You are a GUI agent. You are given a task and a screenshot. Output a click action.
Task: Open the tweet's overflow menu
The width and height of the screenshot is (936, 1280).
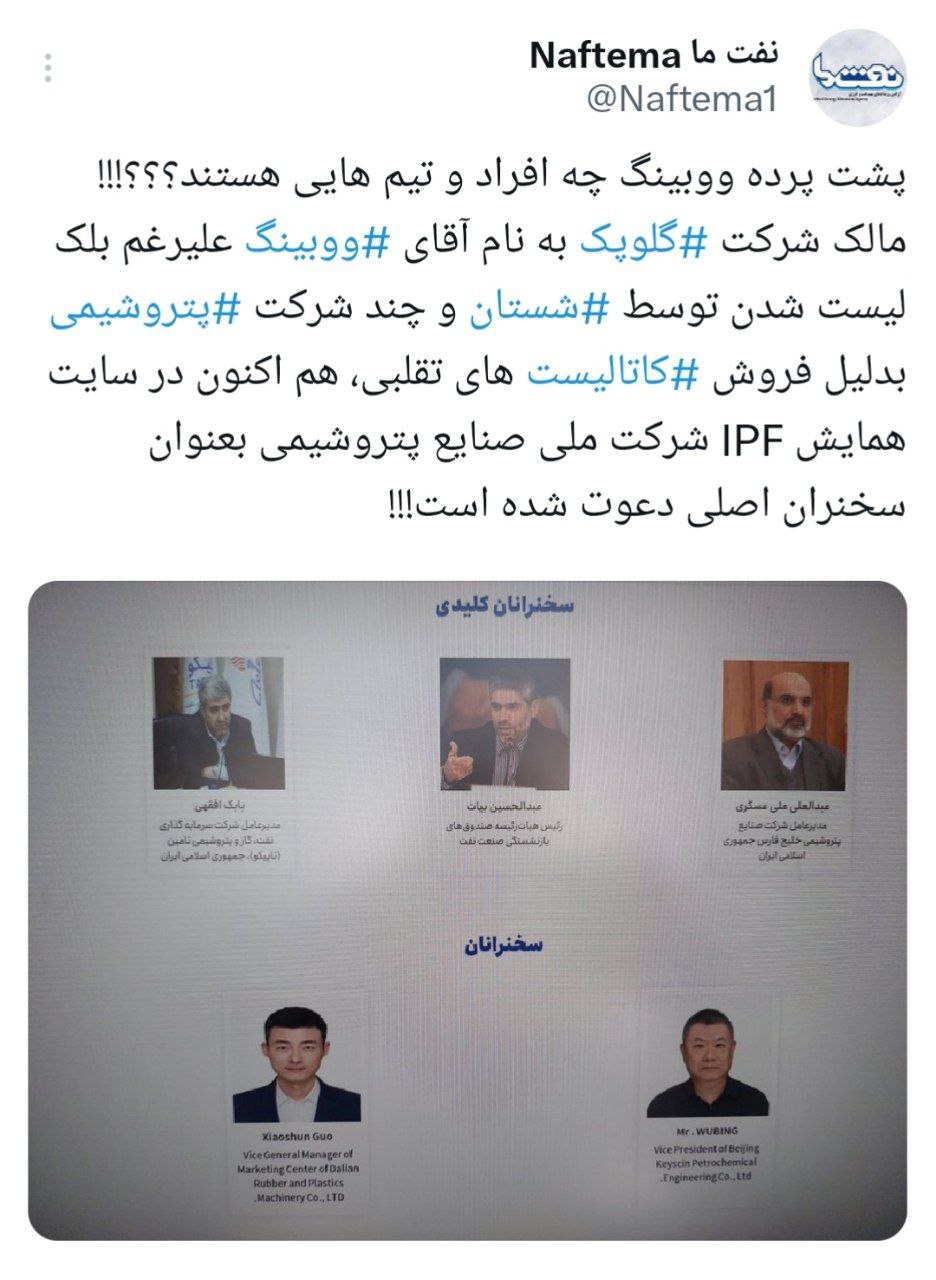pos(46,67)
